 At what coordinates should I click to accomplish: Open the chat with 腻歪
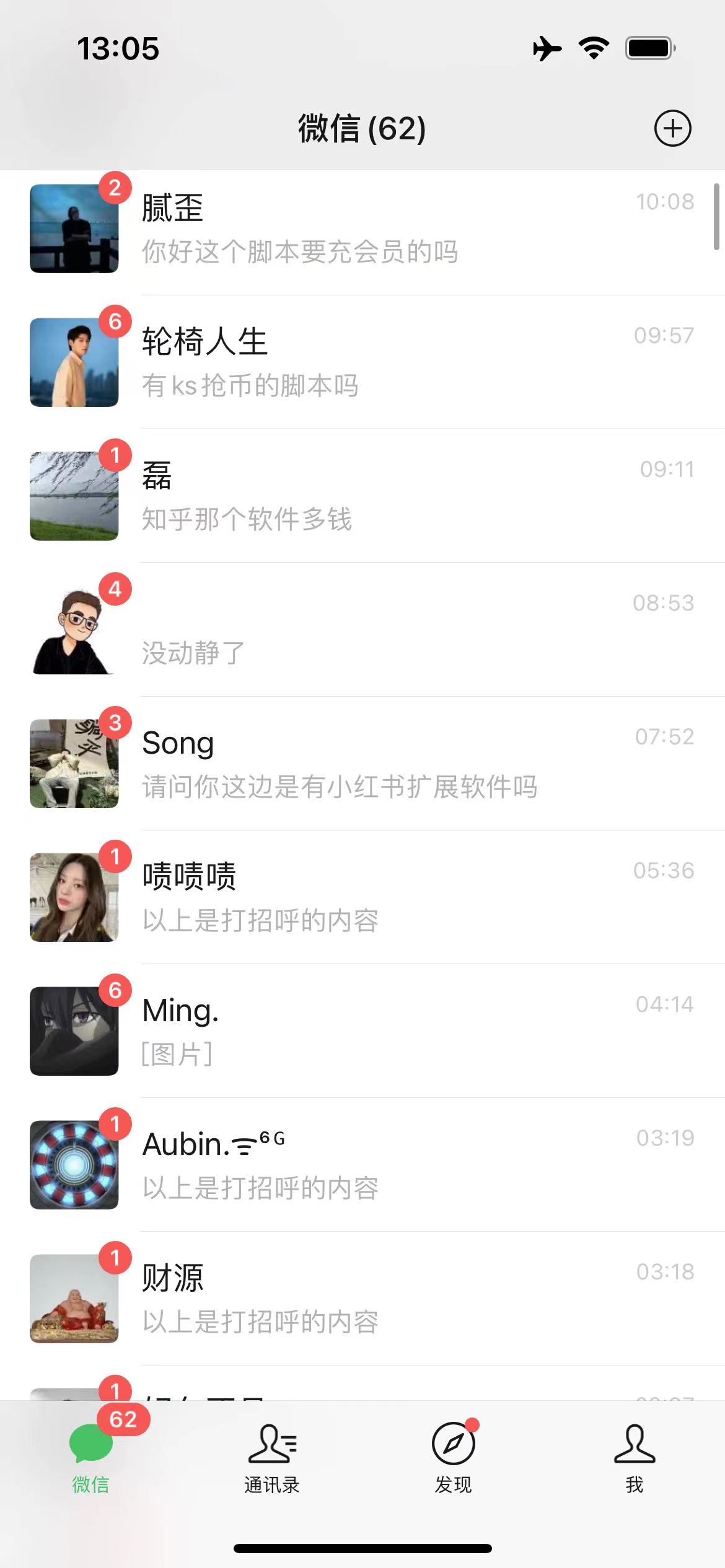[372, 229]
